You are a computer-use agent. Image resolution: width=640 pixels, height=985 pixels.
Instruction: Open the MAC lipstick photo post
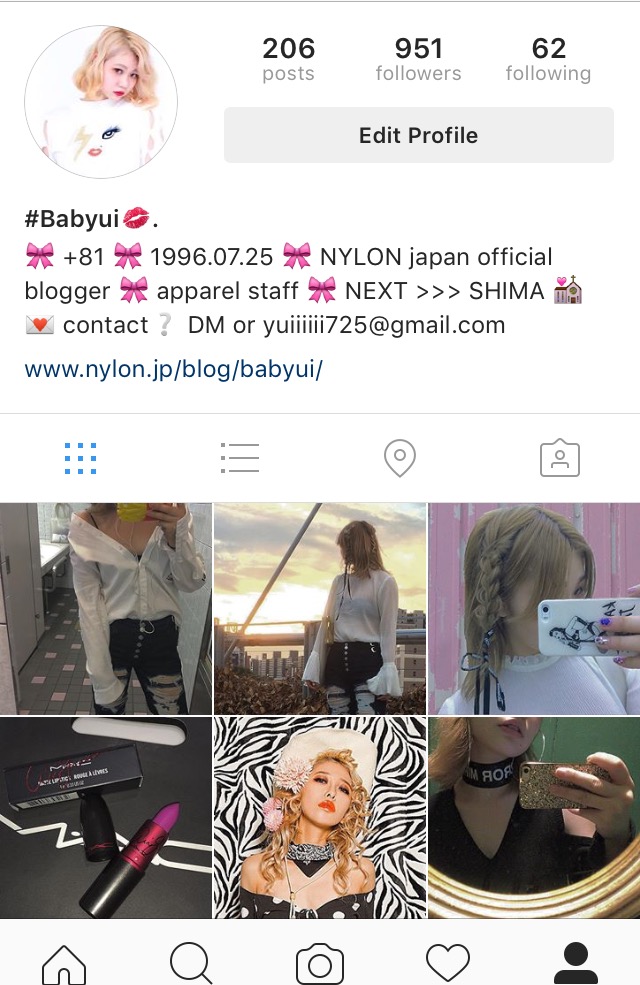point(106,818)
